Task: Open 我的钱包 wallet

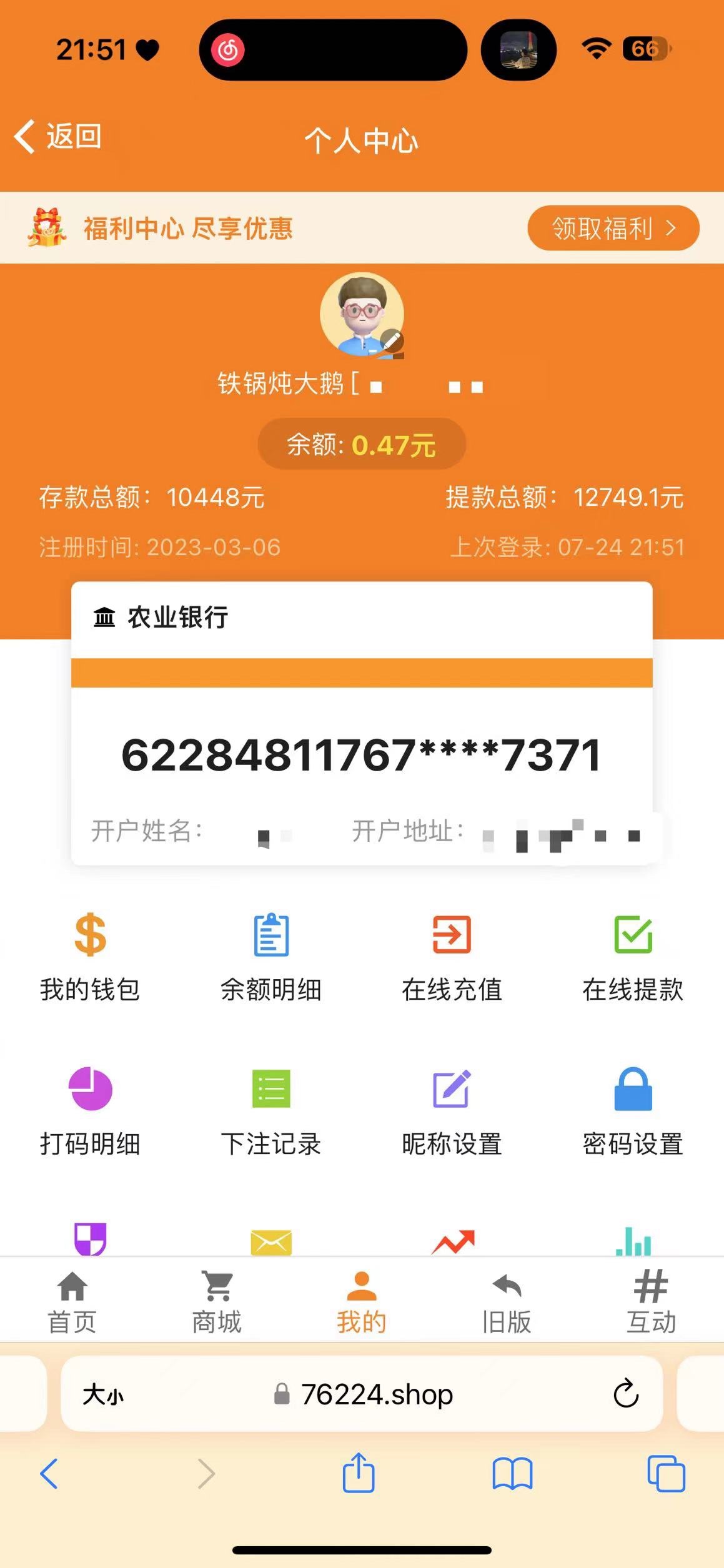Action: [90, 957]
